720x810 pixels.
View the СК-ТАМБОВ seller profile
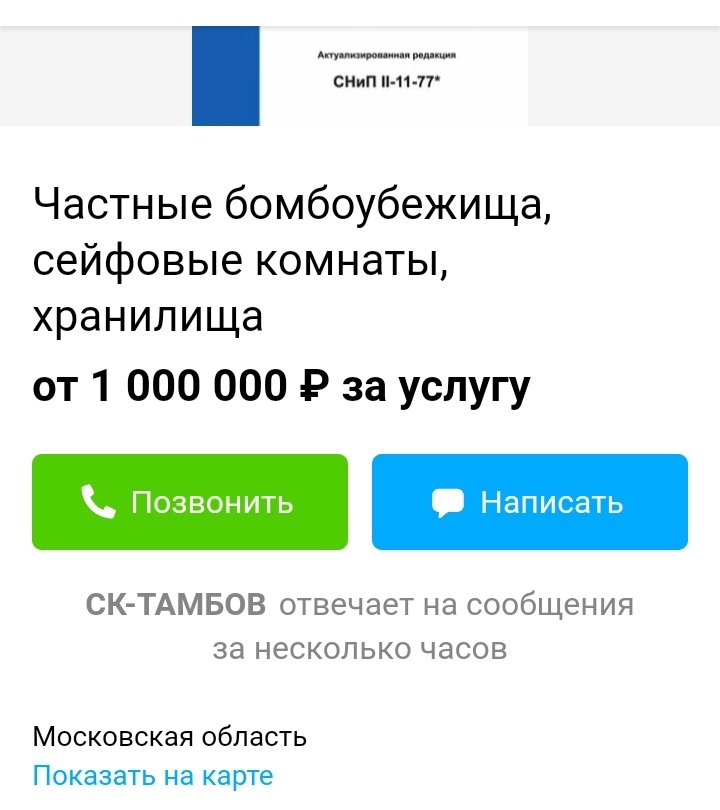tap(177, 605)
